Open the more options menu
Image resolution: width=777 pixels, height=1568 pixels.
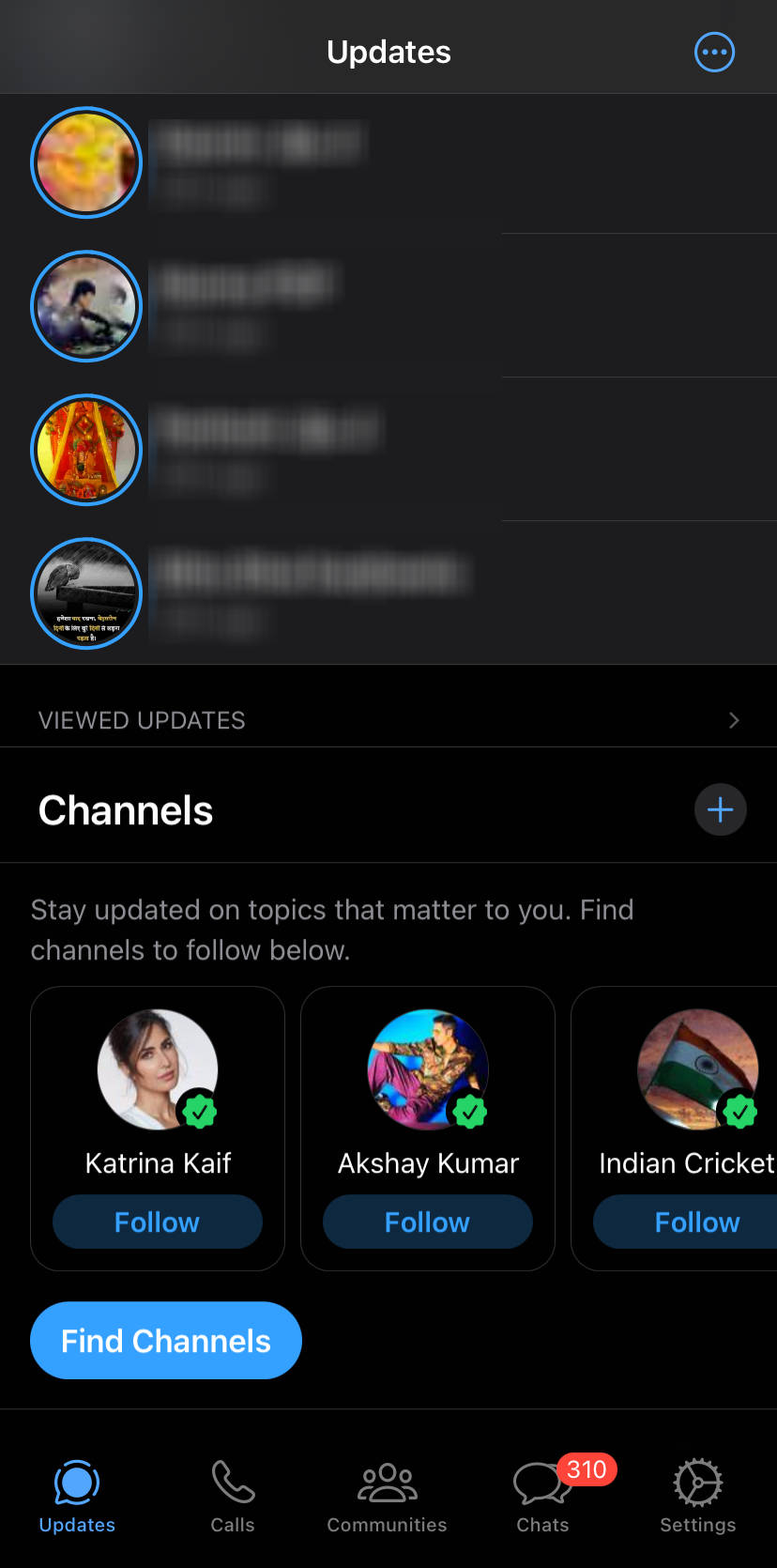pos(714,53)
